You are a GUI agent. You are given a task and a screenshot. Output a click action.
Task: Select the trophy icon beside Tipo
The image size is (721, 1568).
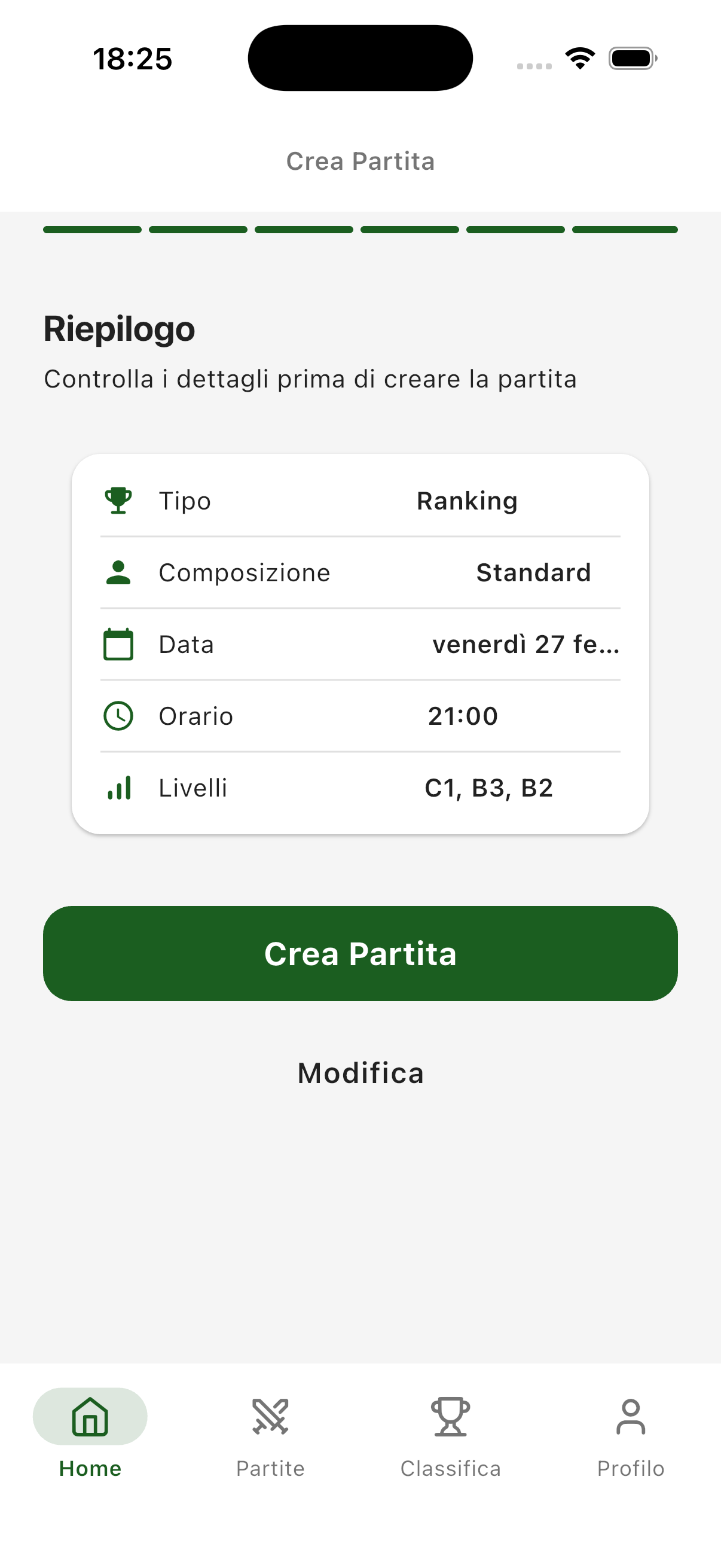(x=118, y=501)
